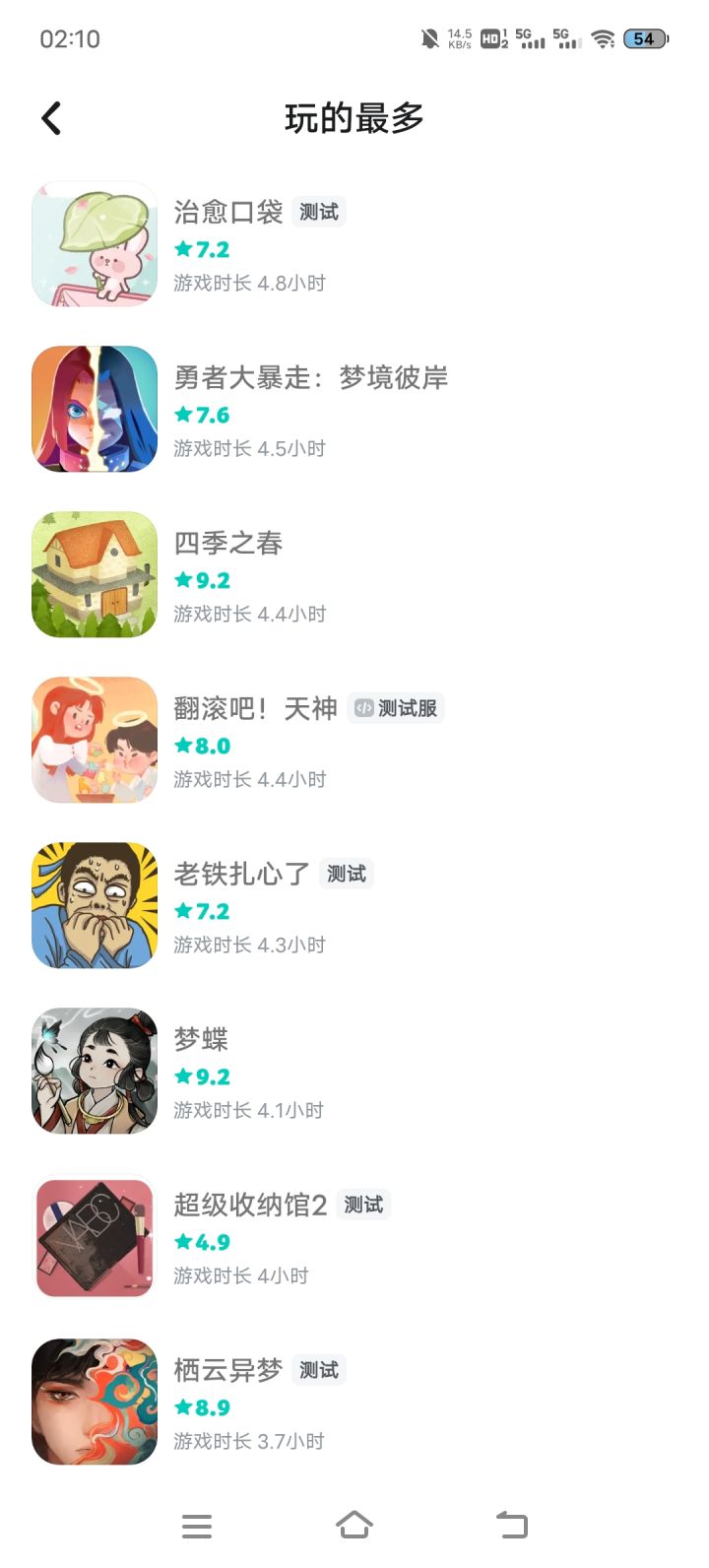View details for 老铁扎心了
The image size is (709, 1568).
point(354,905)
